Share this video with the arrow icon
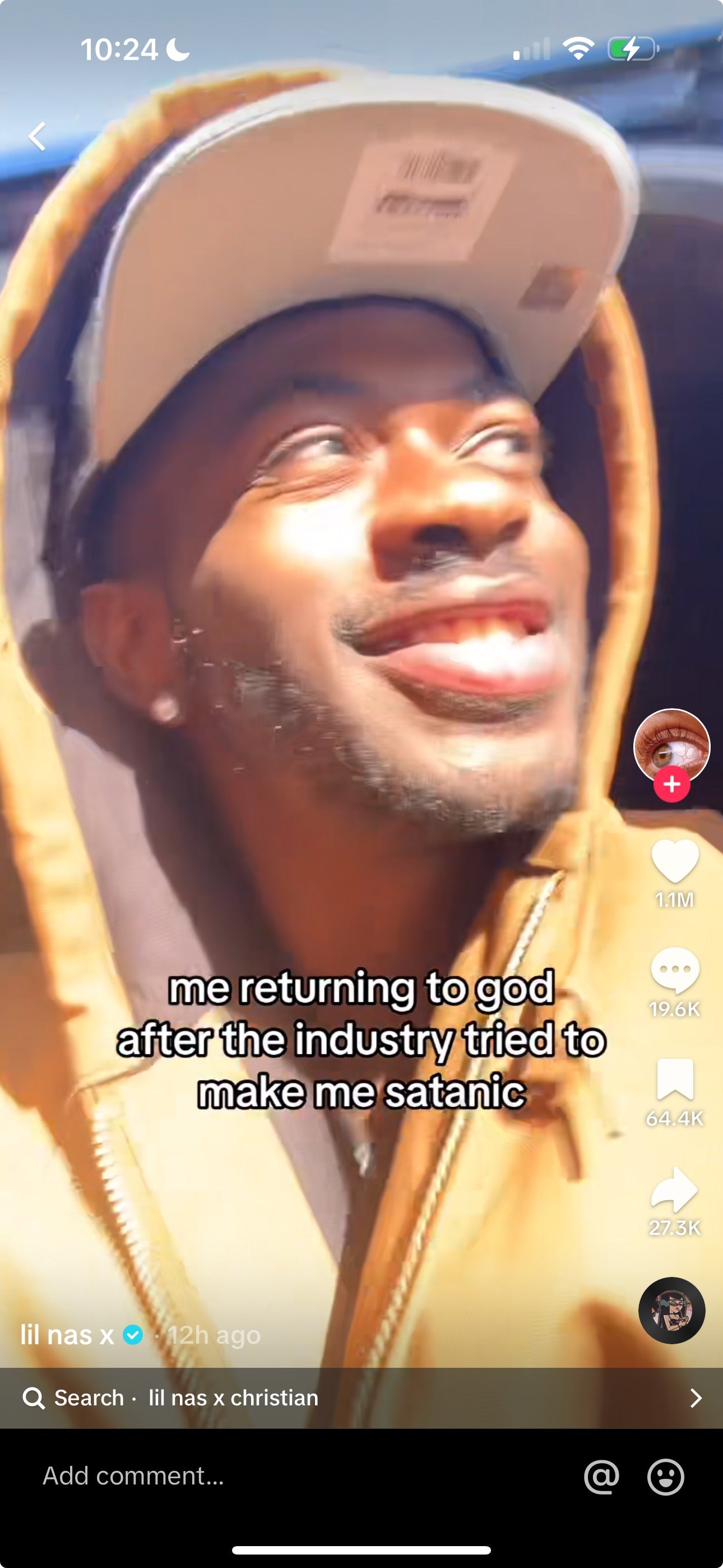The image size is (723, 1568). [x=674, y=1189]
